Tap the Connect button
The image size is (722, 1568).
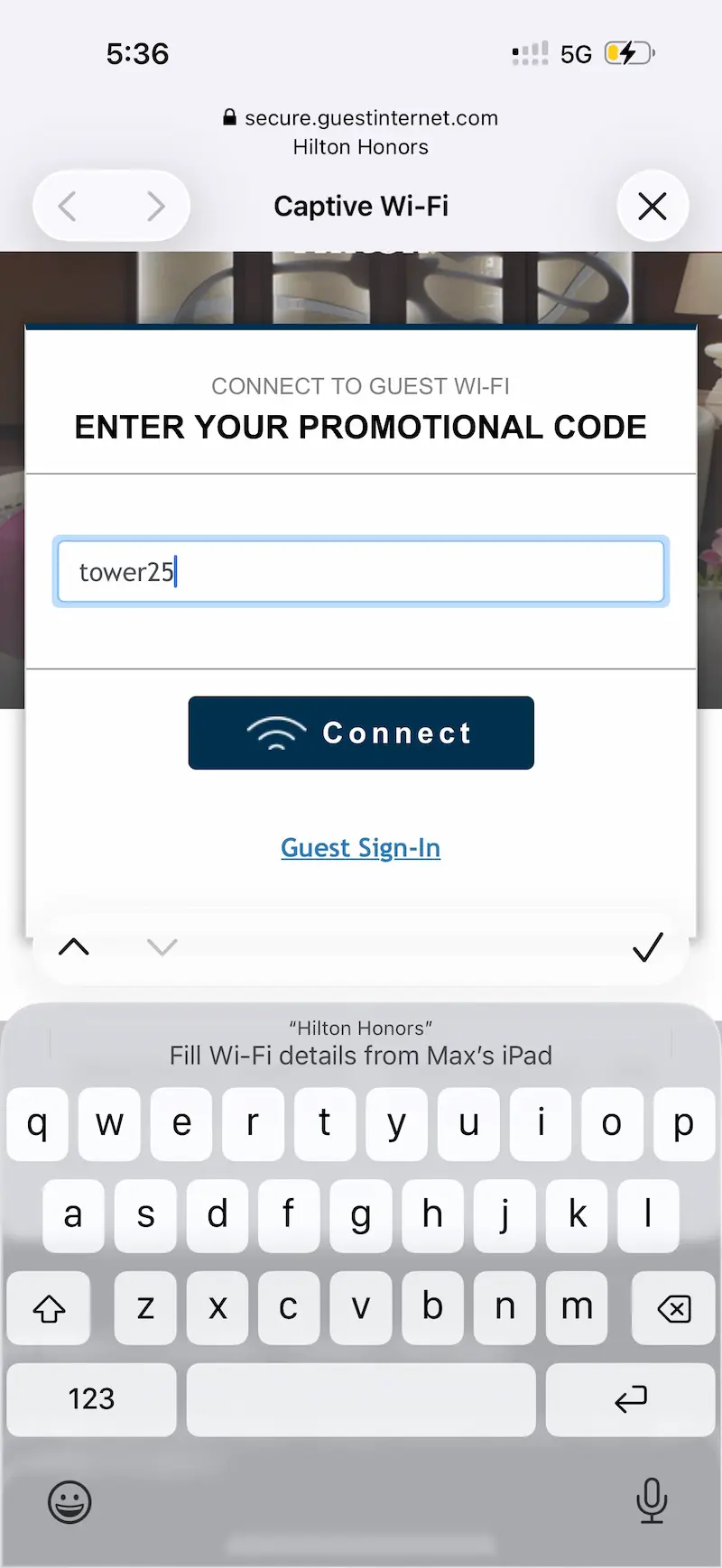[x=361, y=733]
